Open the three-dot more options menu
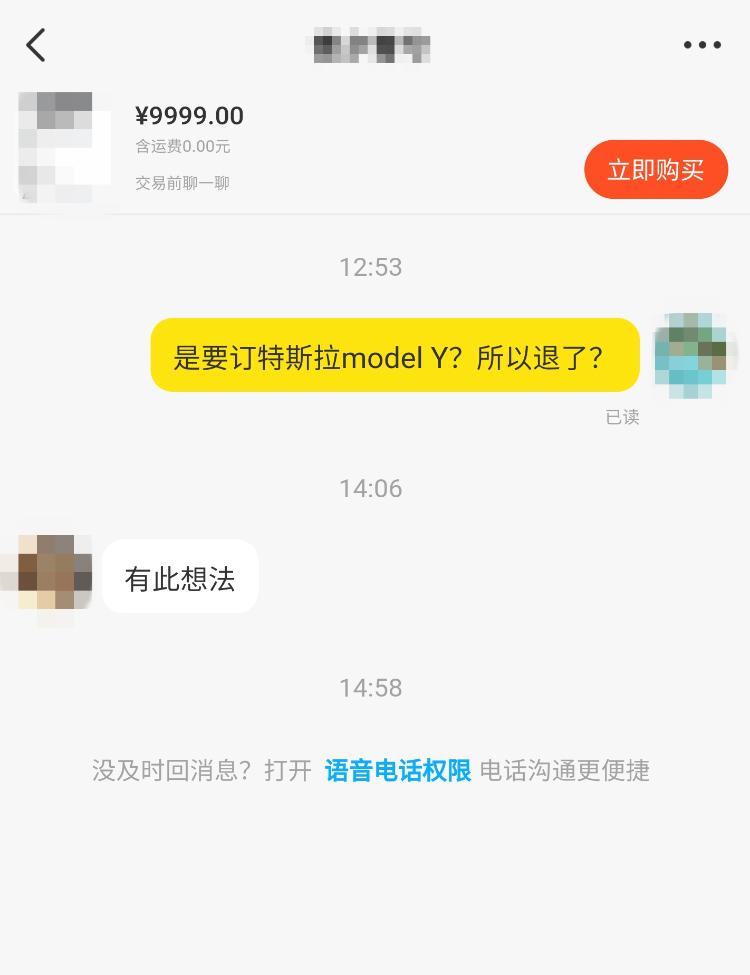 [x=701, y=45]
